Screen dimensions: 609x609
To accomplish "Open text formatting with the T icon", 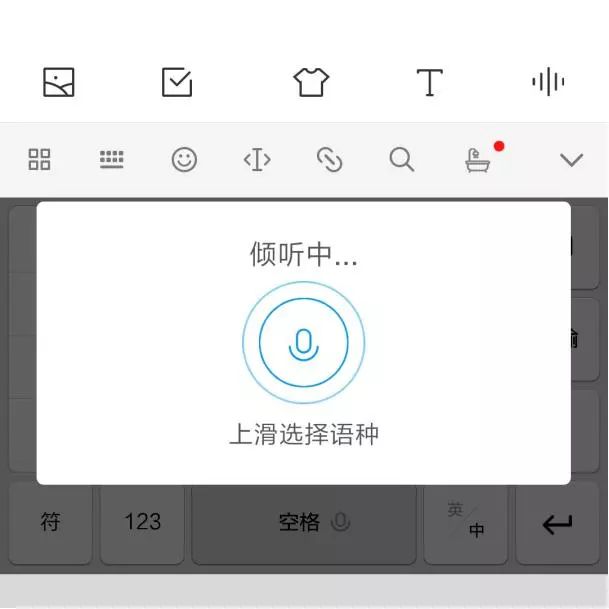I will coord(429,82).
